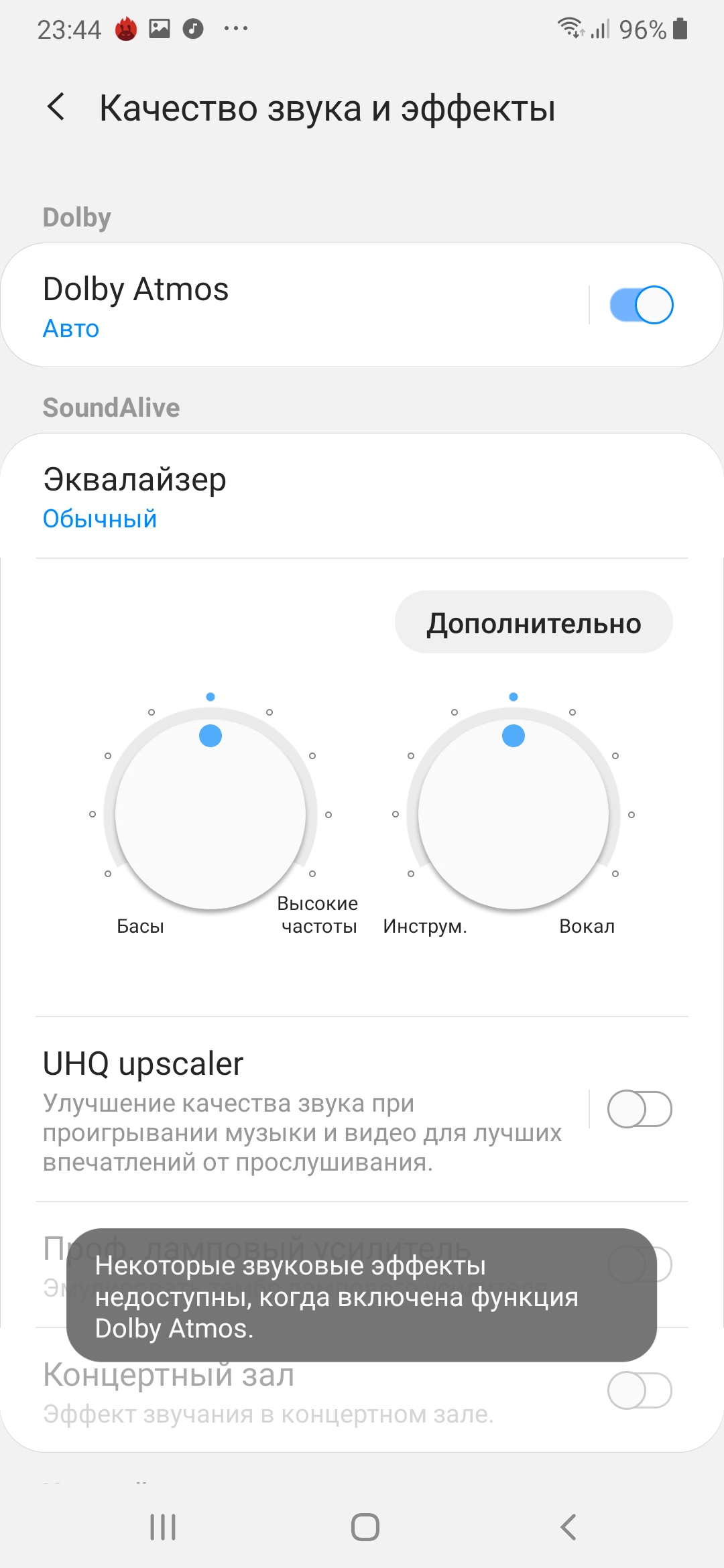Open recent apps from navigation bar
This screenshot has height=1568, width=724.
pos(163,1527)
